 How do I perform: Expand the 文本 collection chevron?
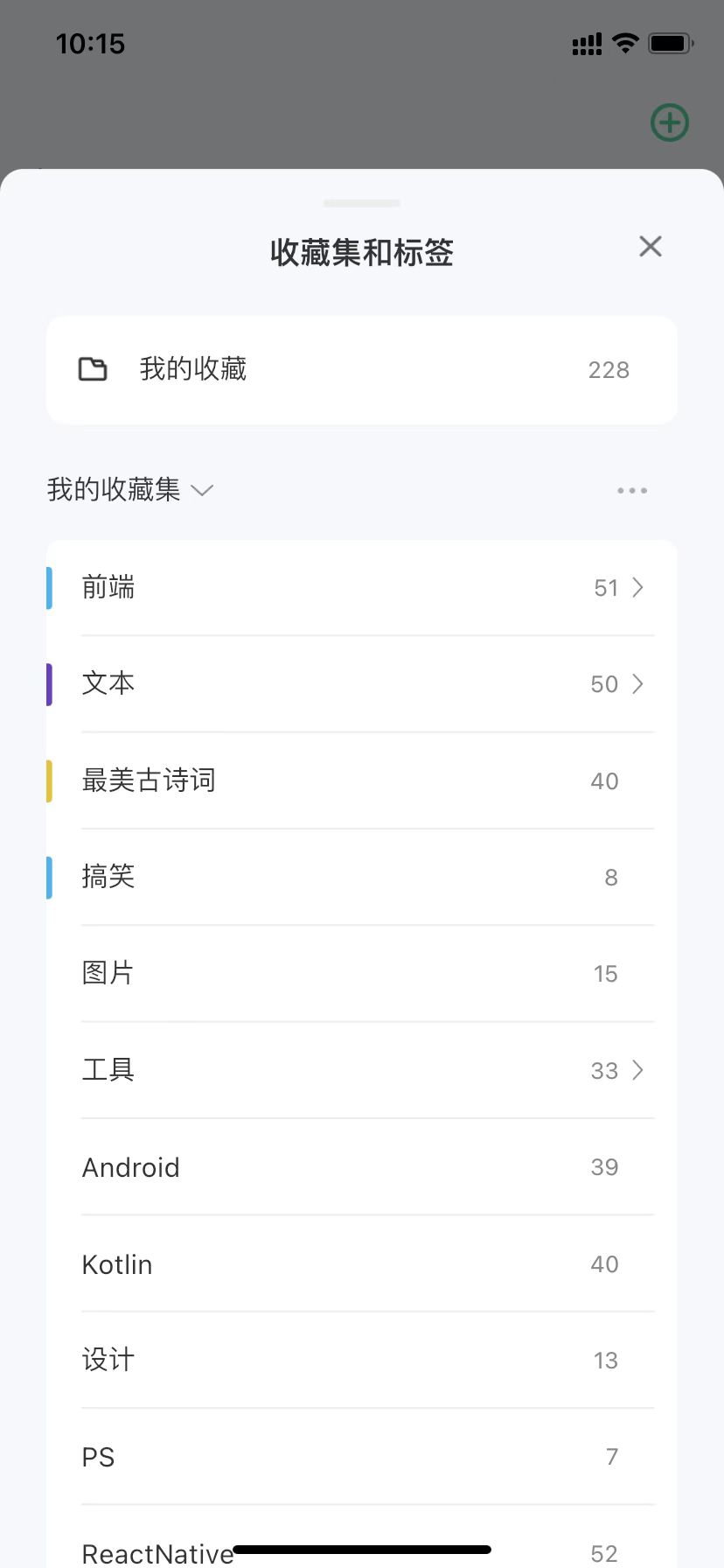point(638,684)
